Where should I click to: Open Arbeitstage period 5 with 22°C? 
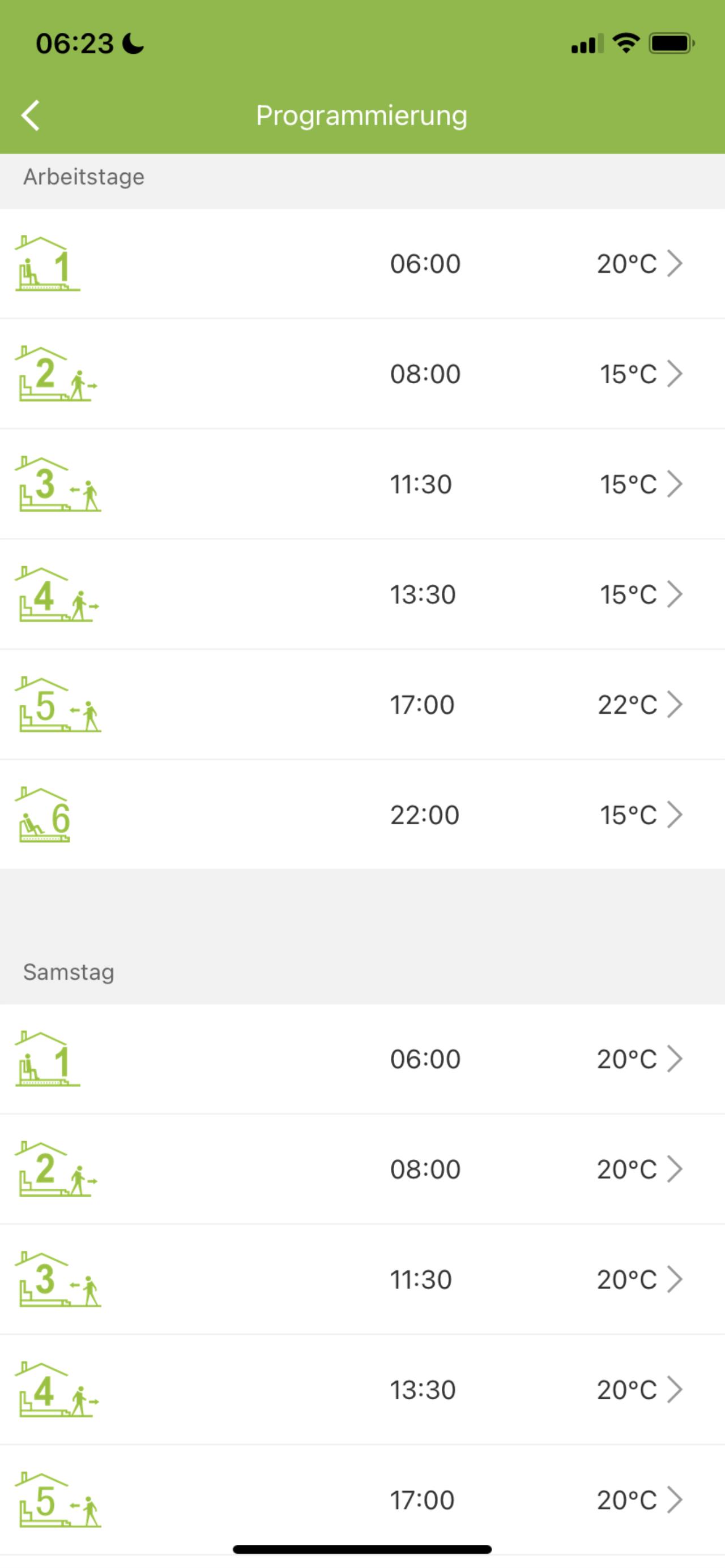[x=362, y=704]
